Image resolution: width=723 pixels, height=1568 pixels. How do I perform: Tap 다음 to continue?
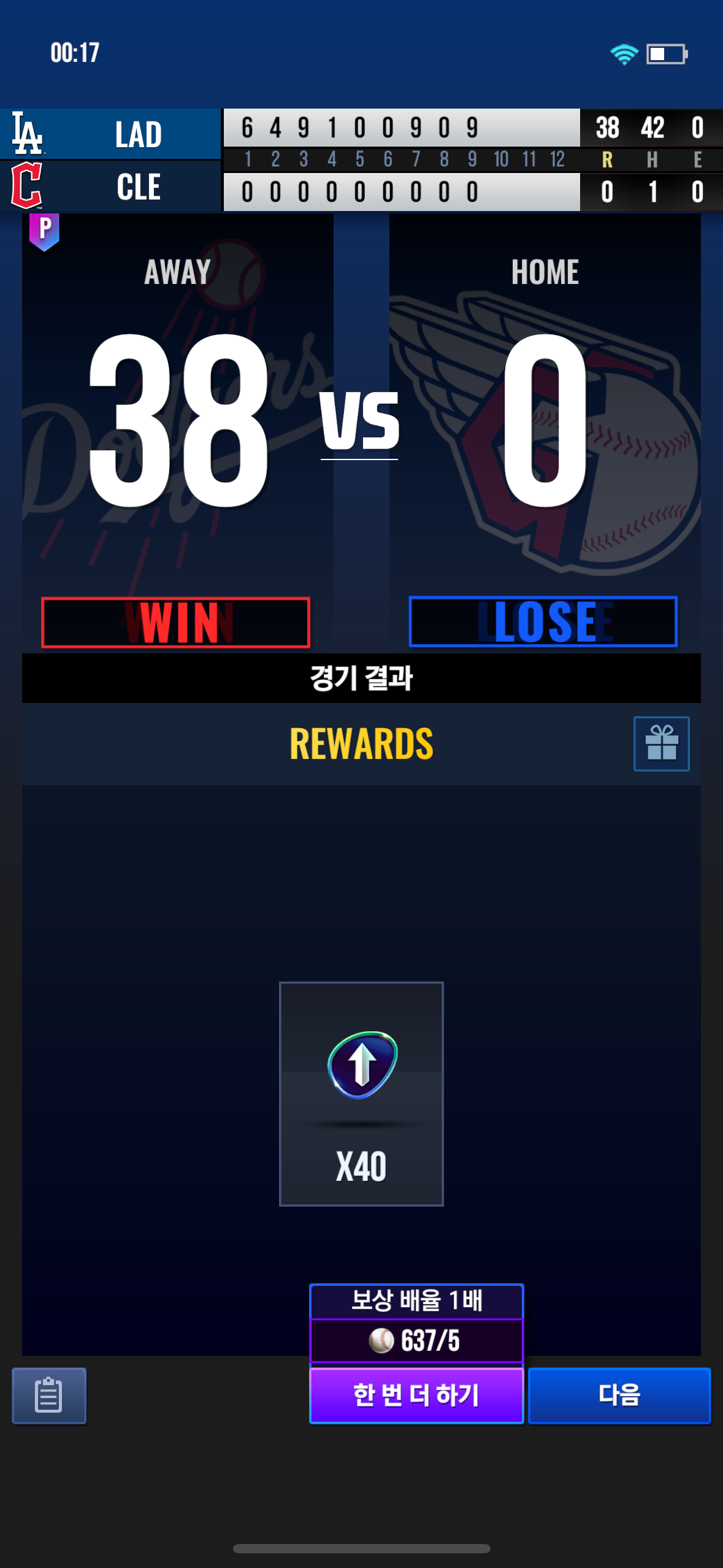(619, 1395)
